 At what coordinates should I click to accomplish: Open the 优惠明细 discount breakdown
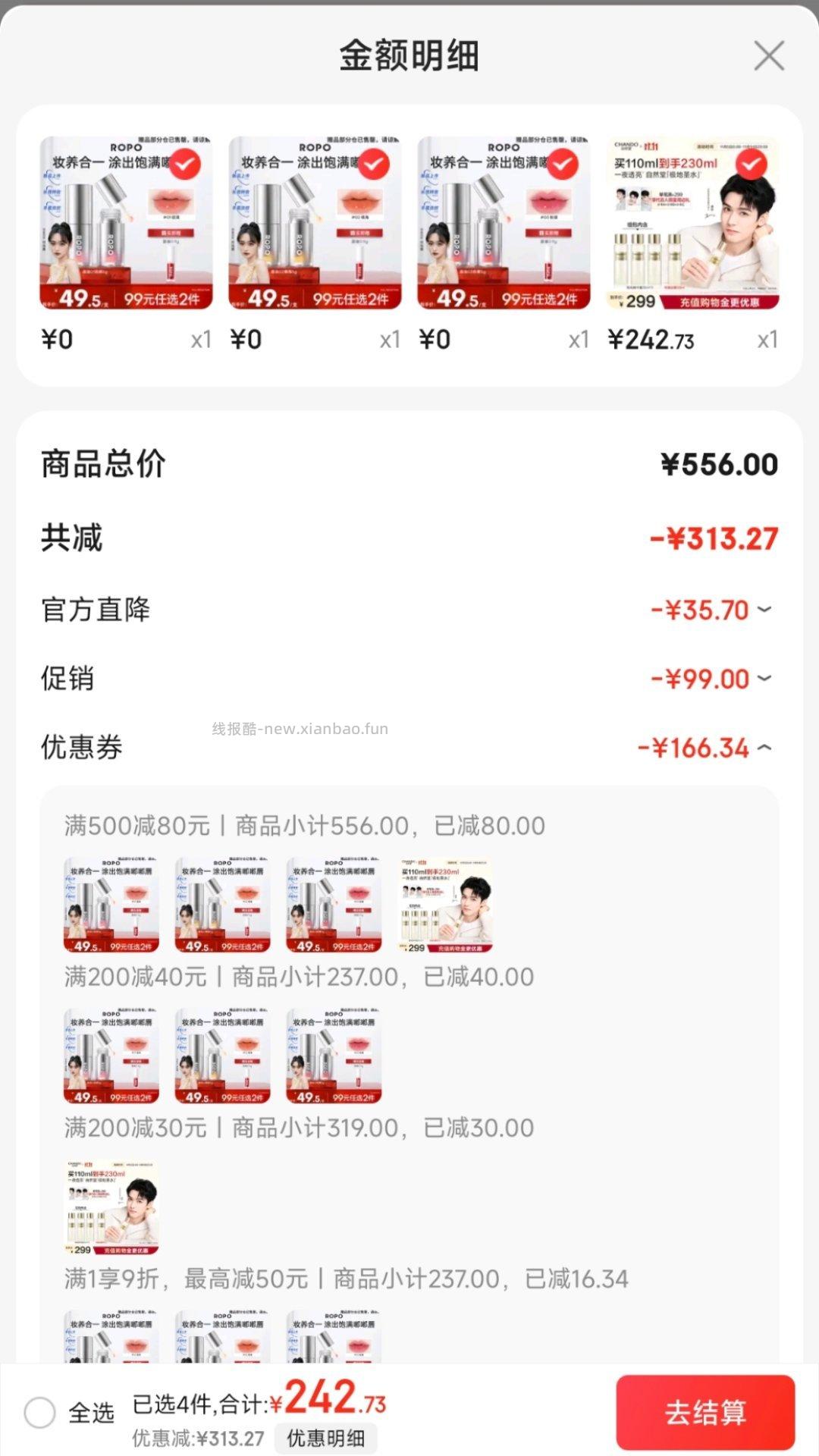point(326,1437)
